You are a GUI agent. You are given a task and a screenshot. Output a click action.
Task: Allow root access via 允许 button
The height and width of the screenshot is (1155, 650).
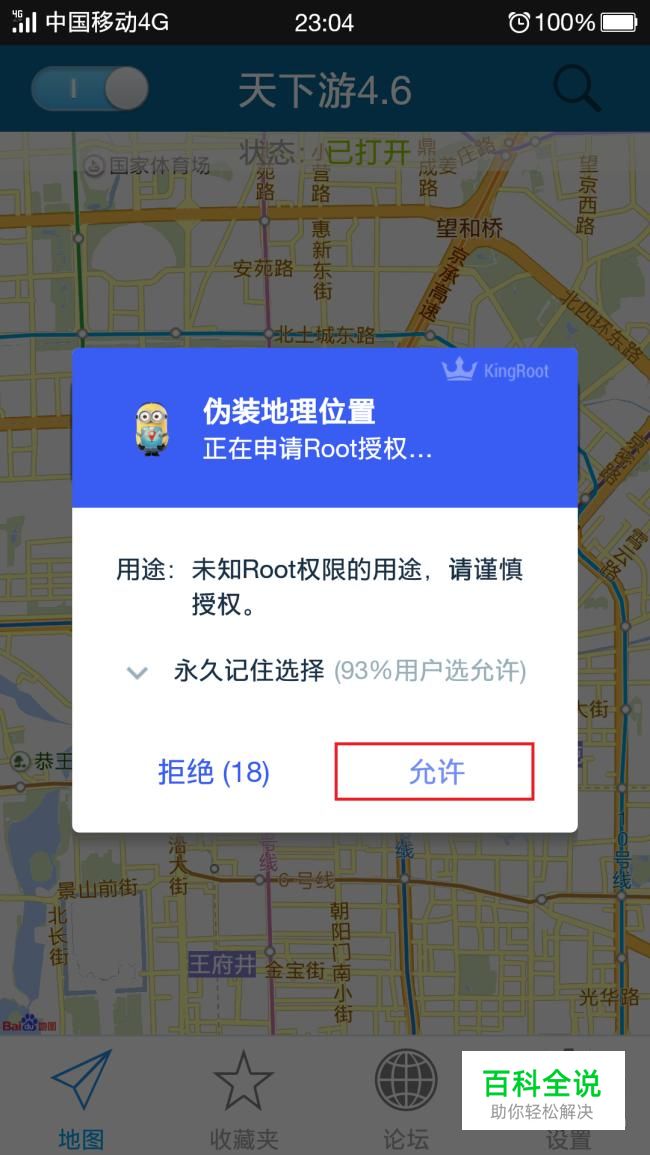pos(434,771)
